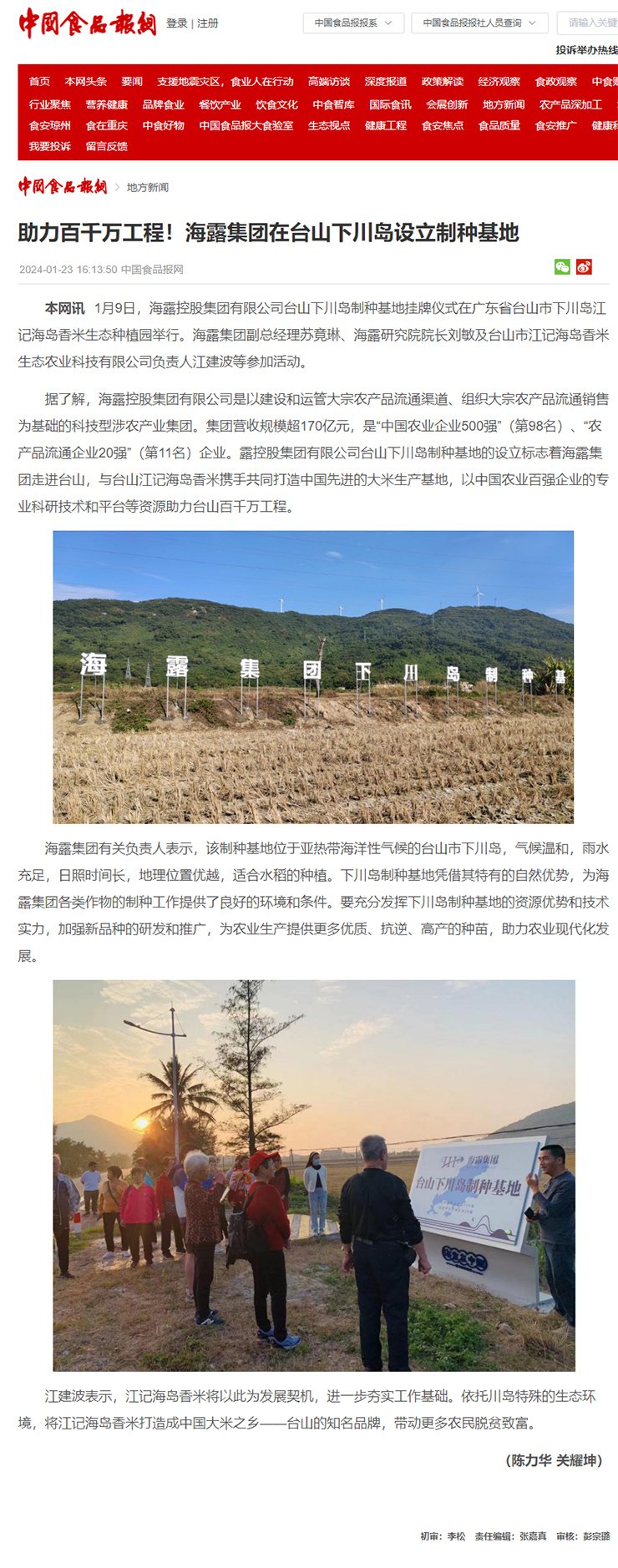Expand the 中国食品报社人员查询 dropdown
This screenshot has width=618, height=1568.
tap(479, 23)
